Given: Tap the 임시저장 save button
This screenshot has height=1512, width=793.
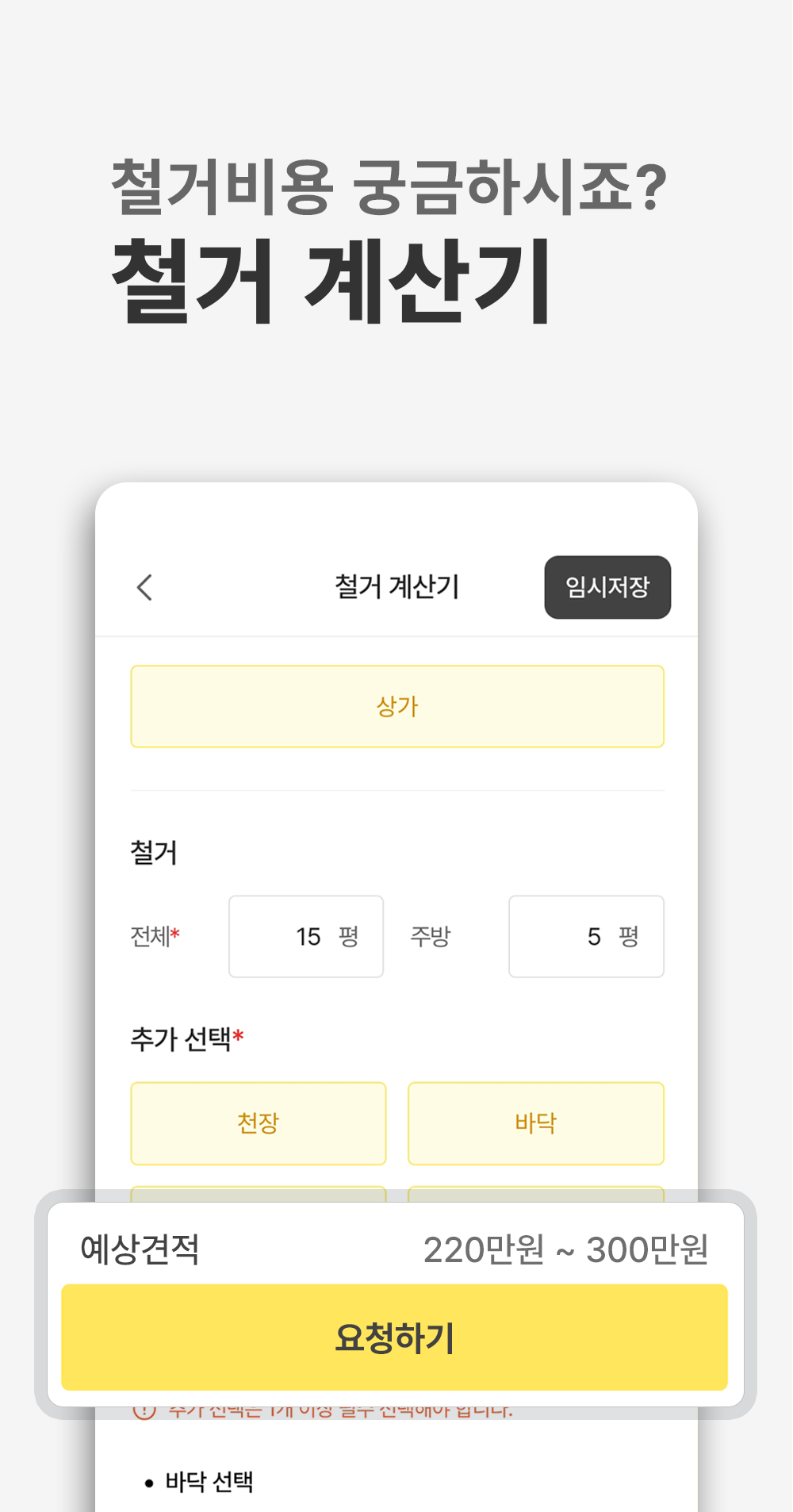Looking at the screenshot, I should point(607,587).
